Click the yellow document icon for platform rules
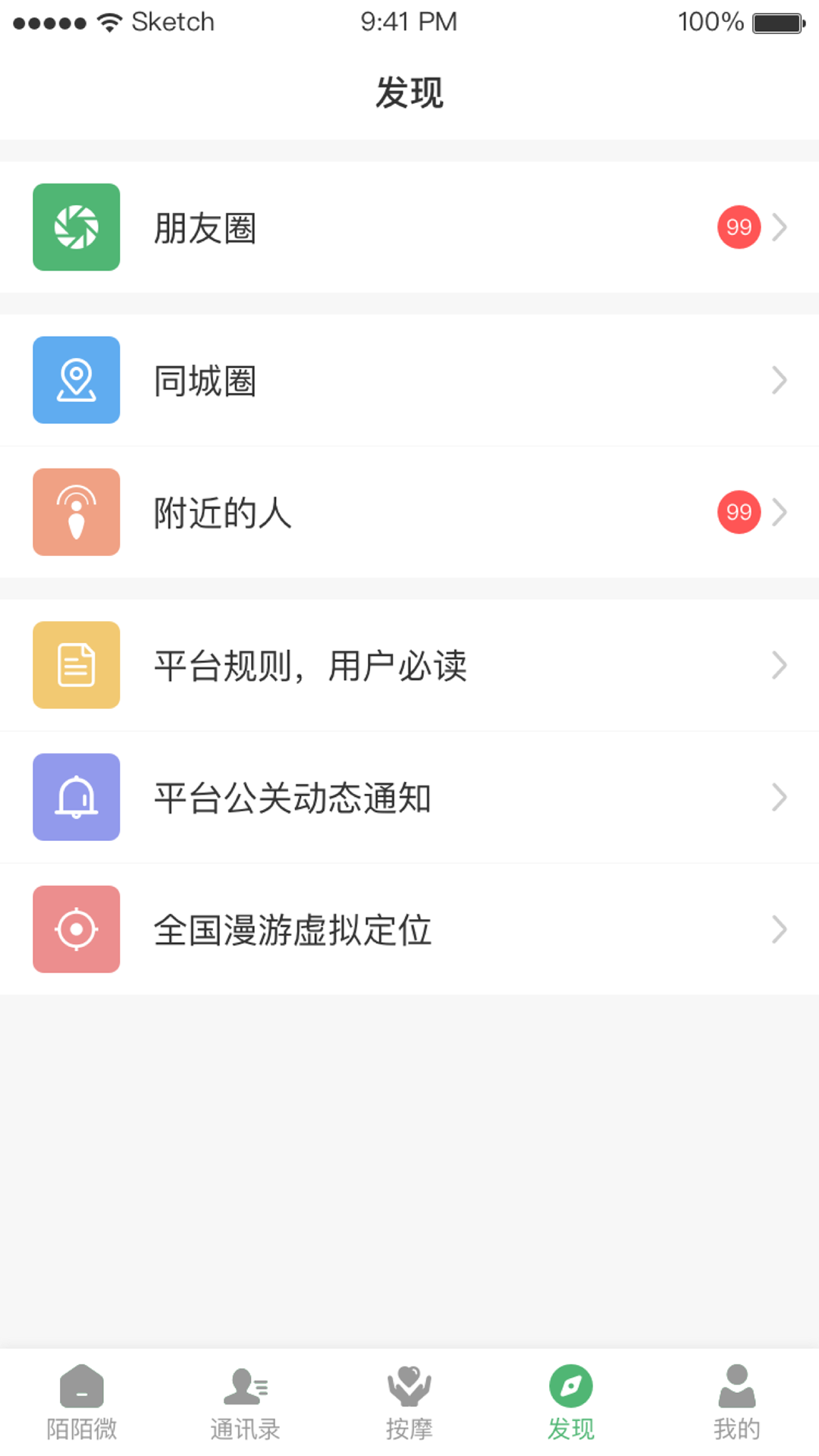 [x=76, y=664]
